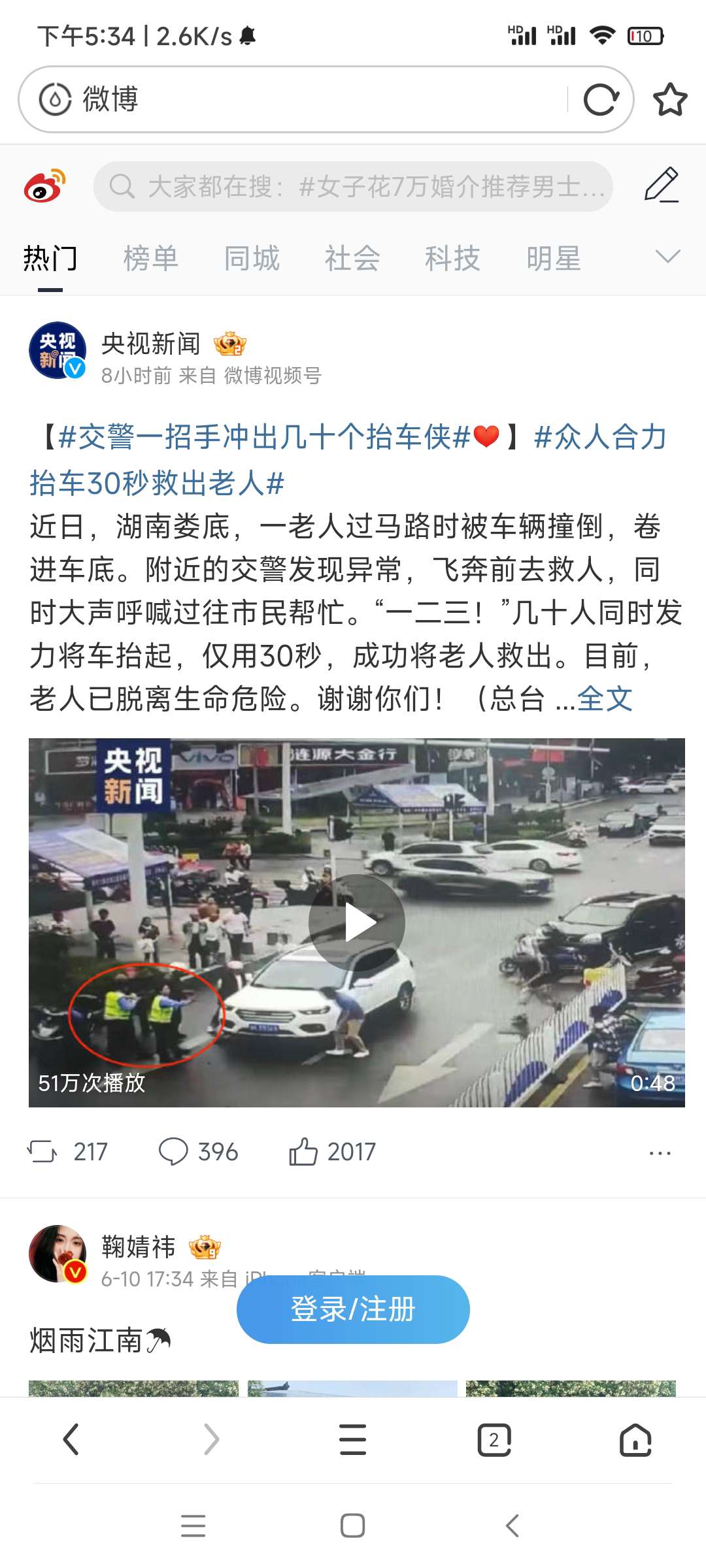Switch to the 同城 tab
Viewport: 706px width, 1568px height.
tap(252, 259)
